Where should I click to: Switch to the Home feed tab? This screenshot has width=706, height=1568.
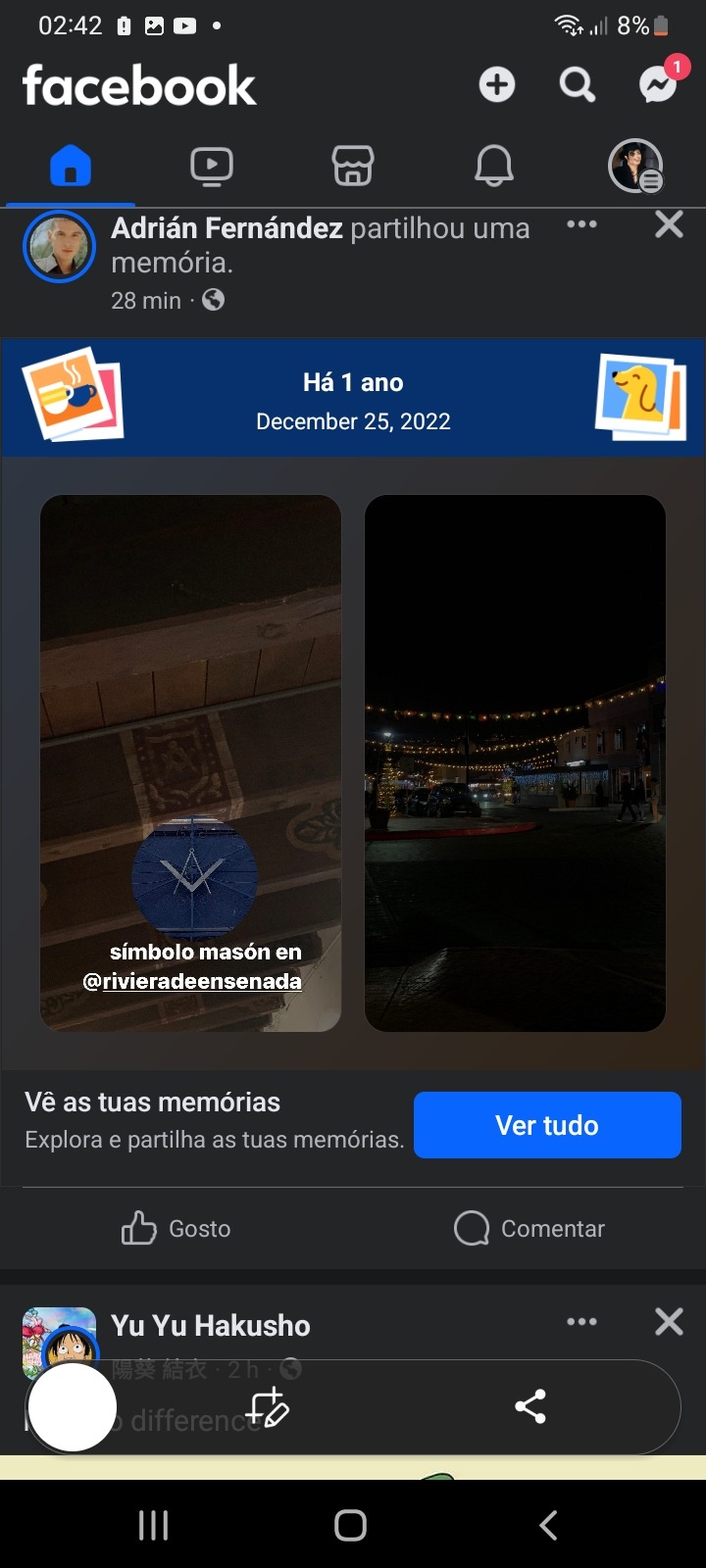(71, 166)
